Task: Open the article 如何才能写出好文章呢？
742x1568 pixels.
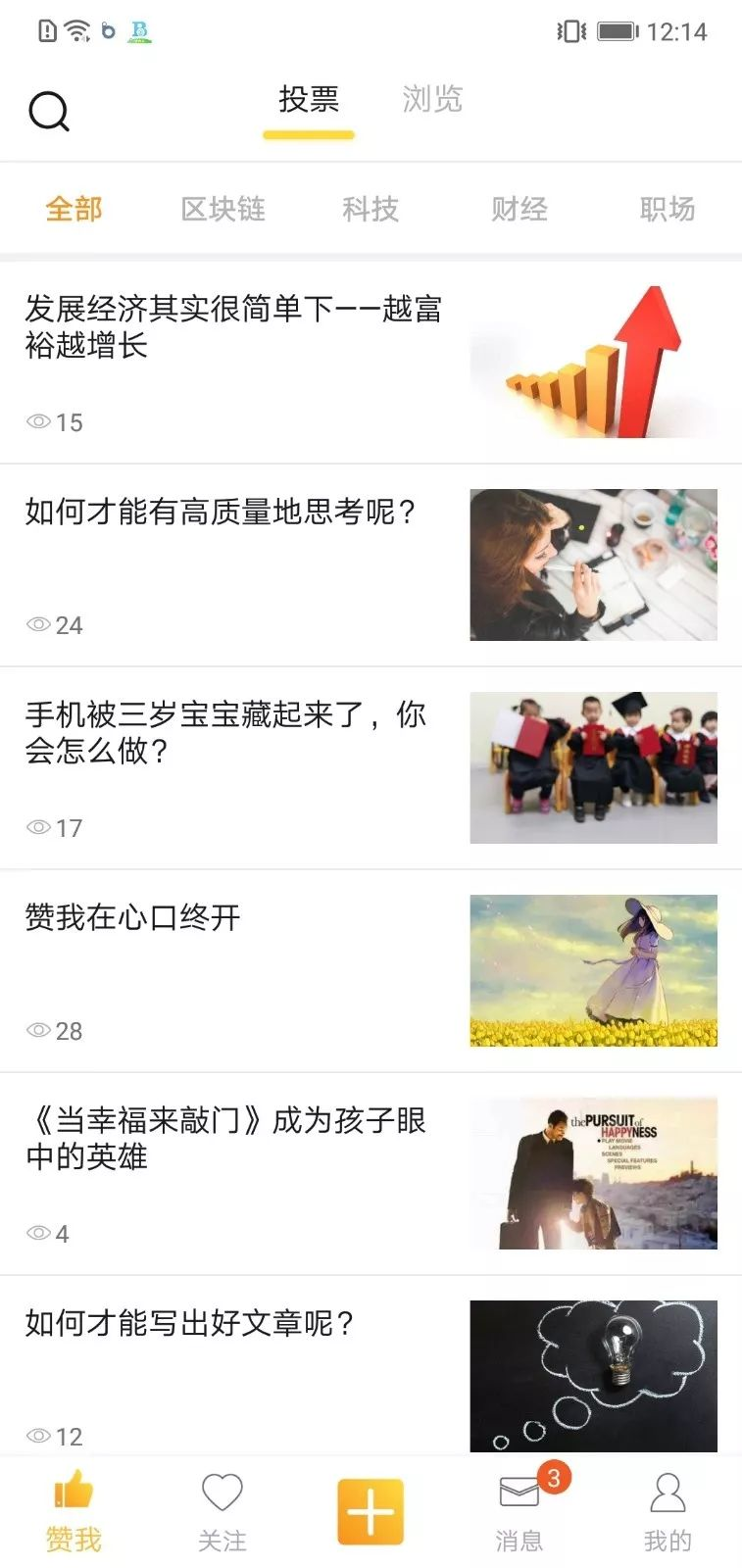Action: [190, 1323]
